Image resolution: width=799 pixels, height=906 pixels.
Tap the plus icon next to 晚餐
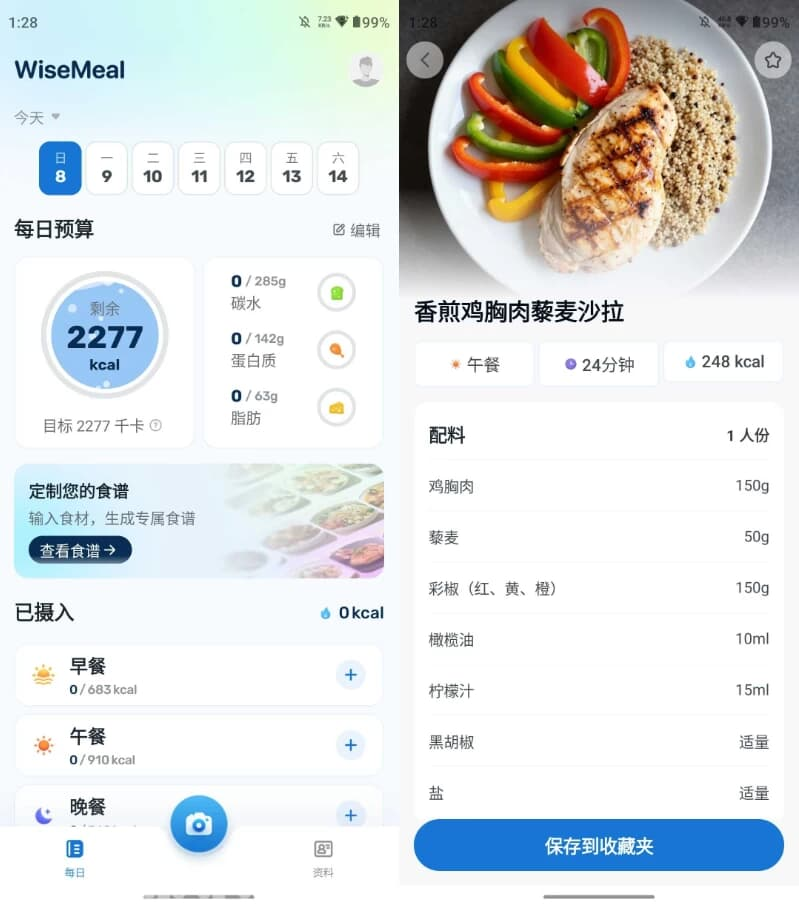coord(351,815)
